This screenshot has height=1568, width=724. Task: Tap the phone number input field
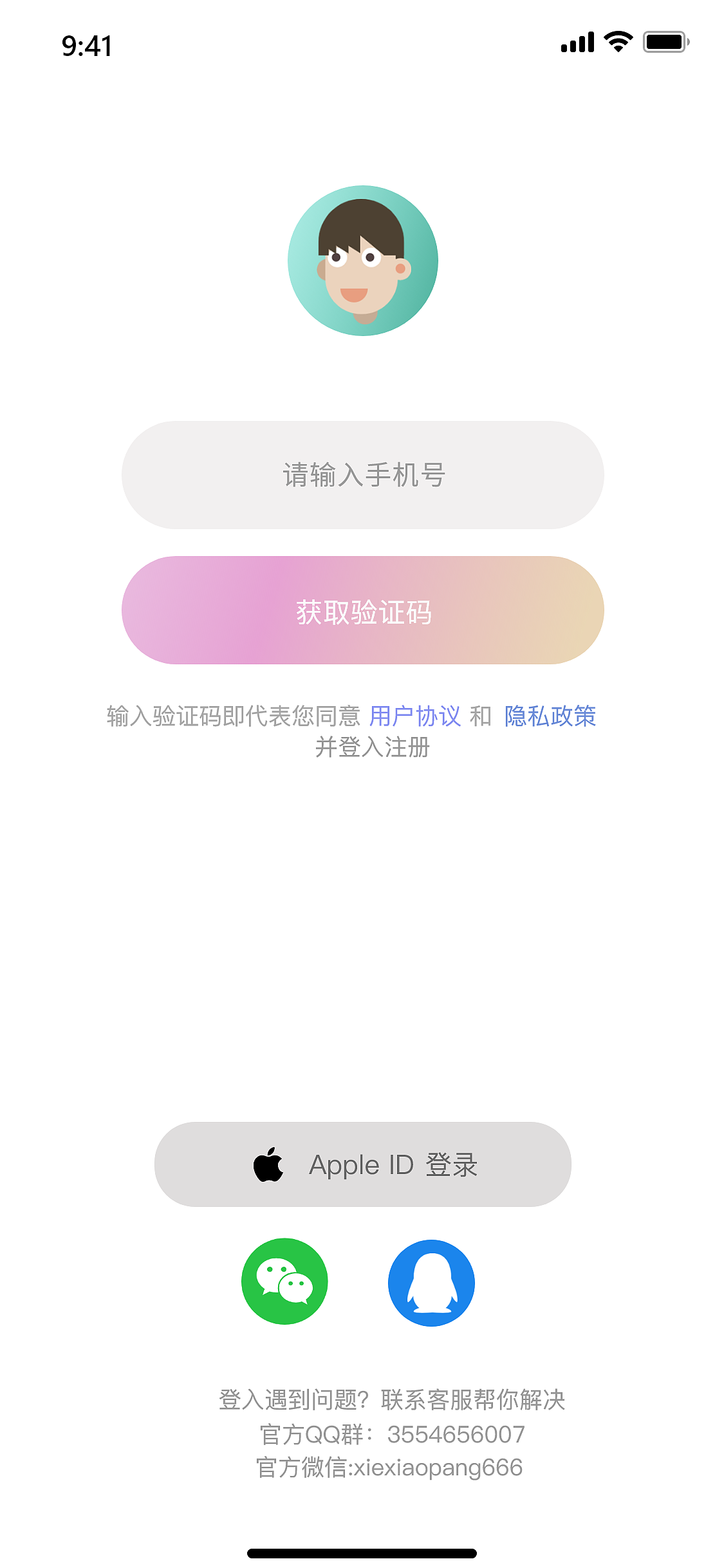(362, 475)
